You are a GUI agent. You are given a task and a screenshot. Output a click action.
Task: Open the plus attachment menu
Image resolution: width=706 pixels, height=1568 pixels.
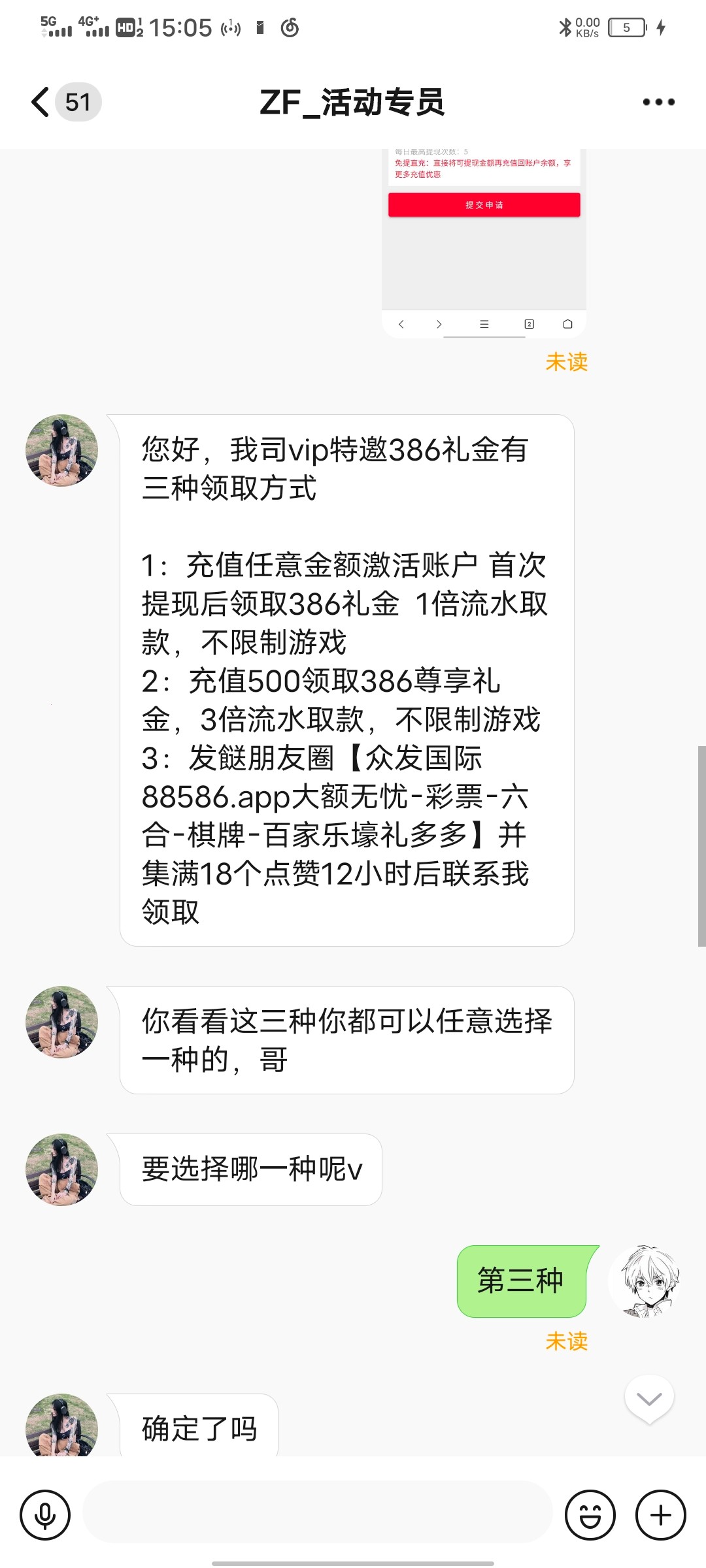click(660, 1514)
